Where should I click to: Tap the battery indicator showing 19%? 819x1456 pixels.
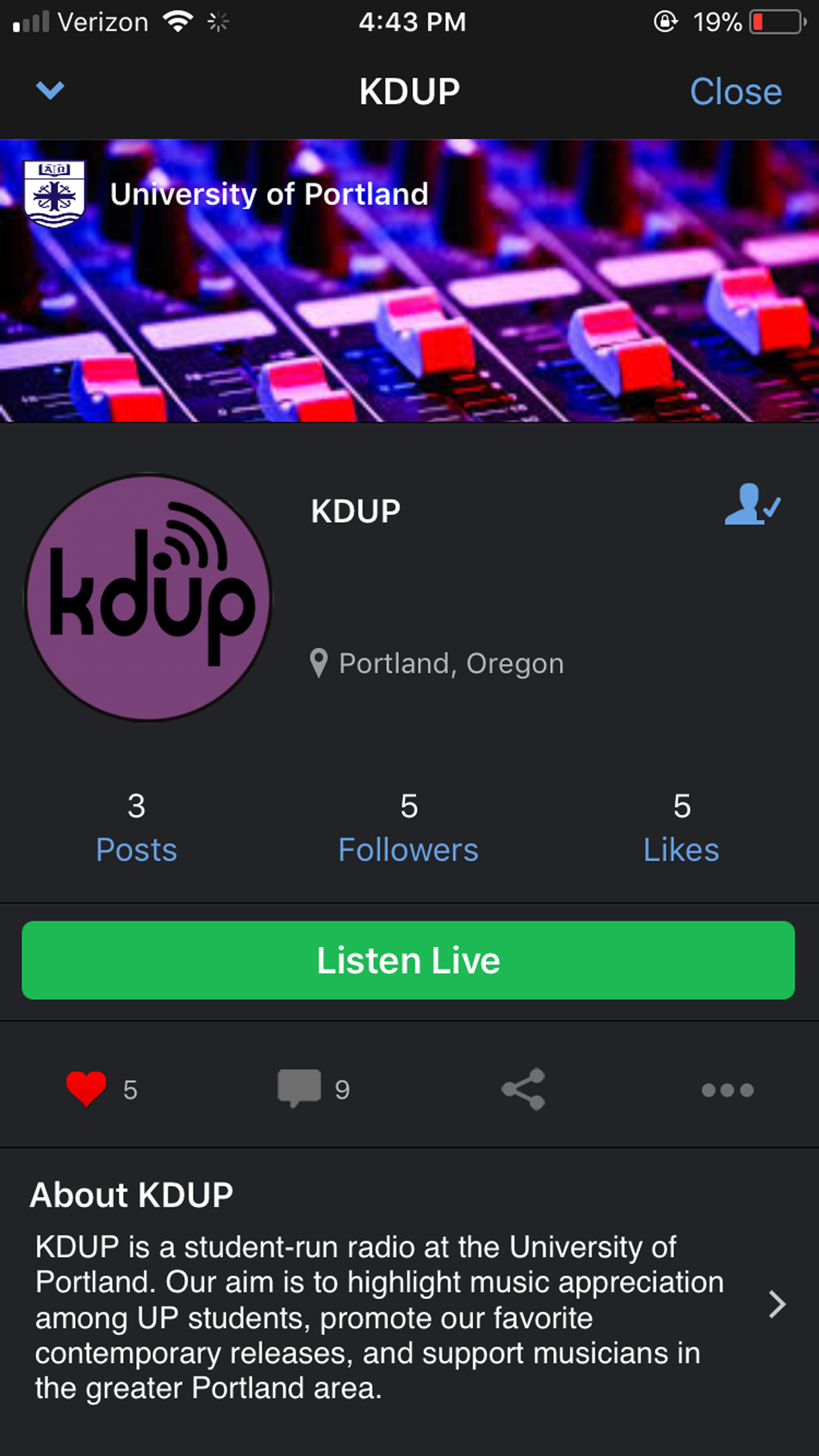[775, 22]
